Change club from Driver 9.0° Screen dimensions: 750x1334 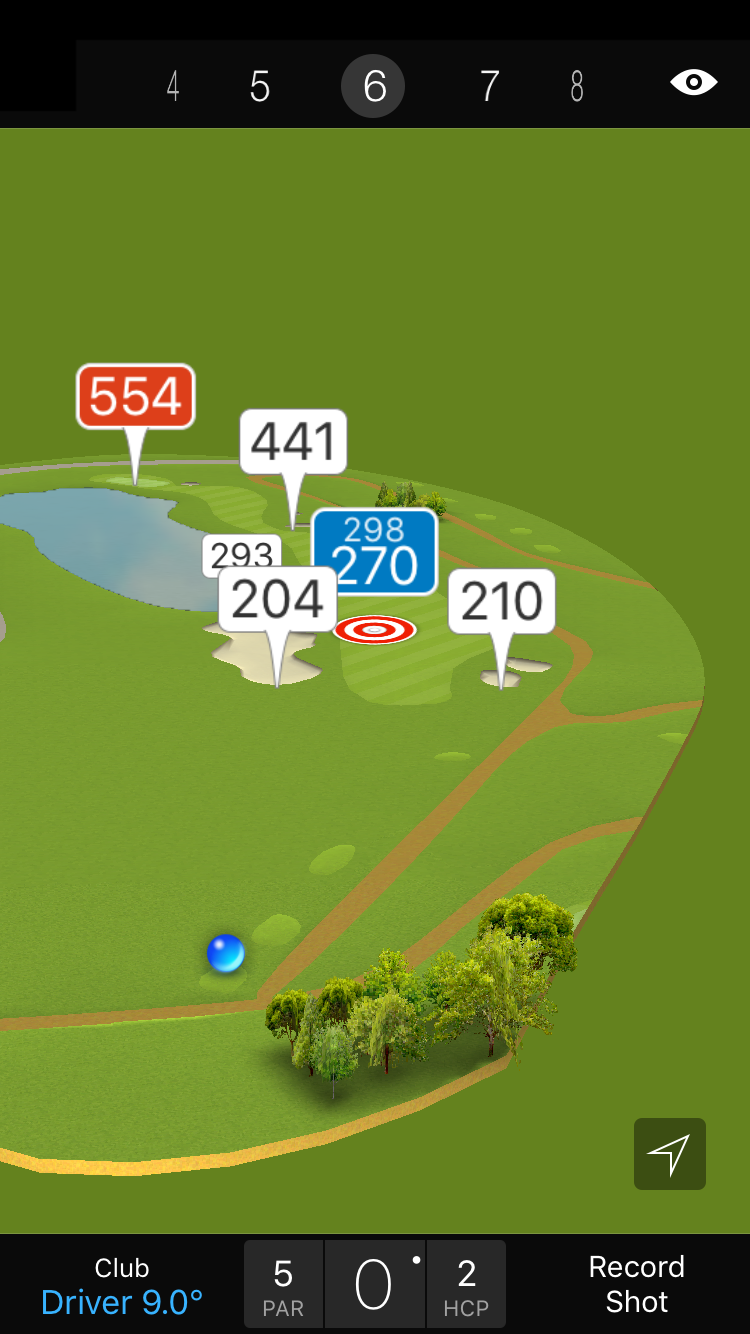pos(122,1286)
